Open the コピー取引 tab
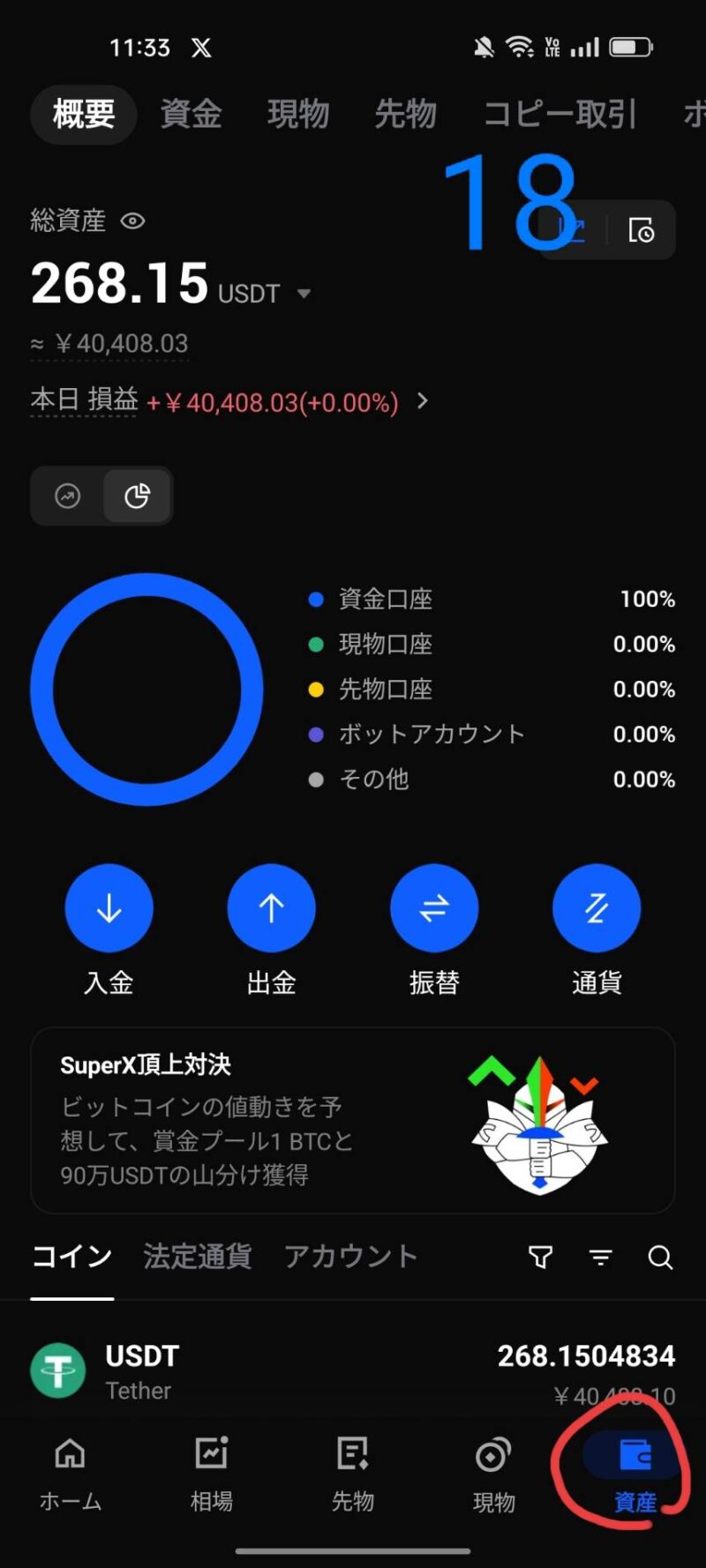The height and width of the screenshot is (1568, 706). 560,115
